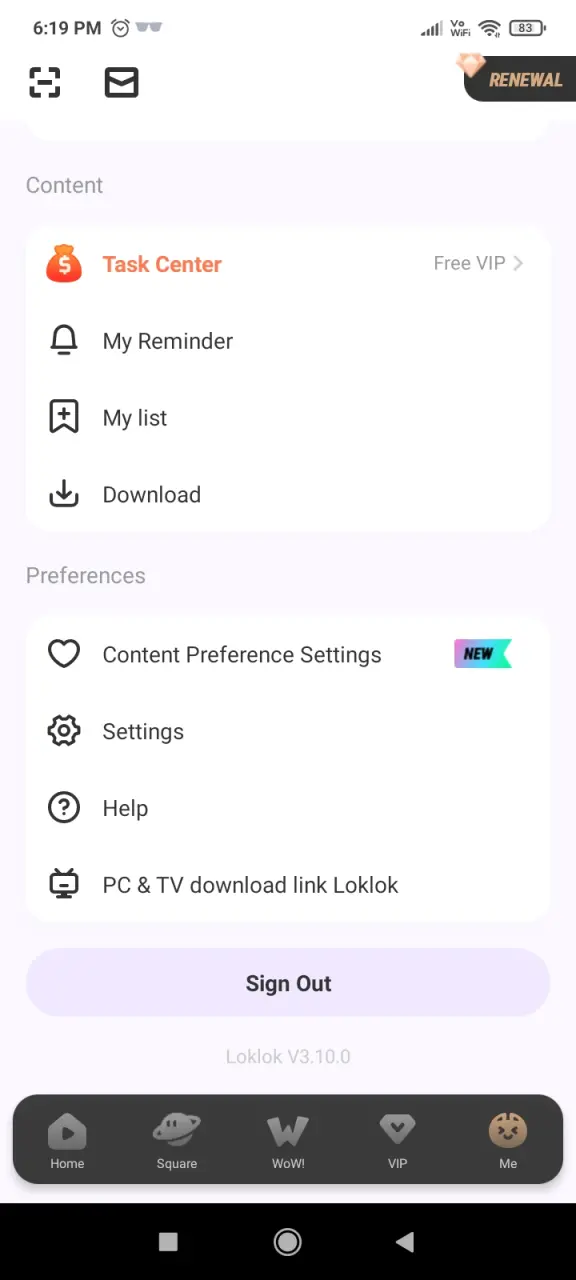The image size is (576, 1280).
Task: Go back using the system back button
Action: [405, 1242]
